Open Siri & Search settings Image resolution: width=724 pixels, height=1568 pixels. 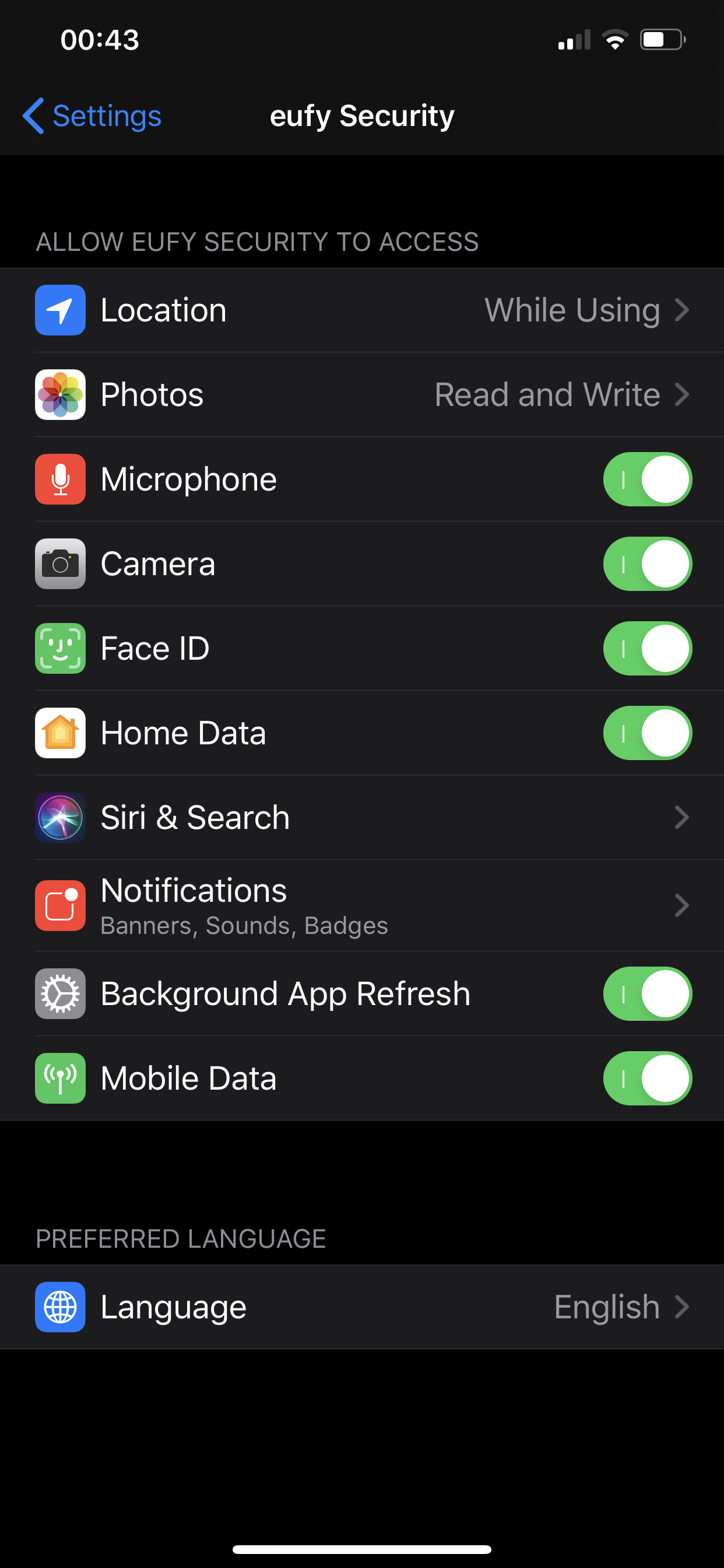point(362,817)
